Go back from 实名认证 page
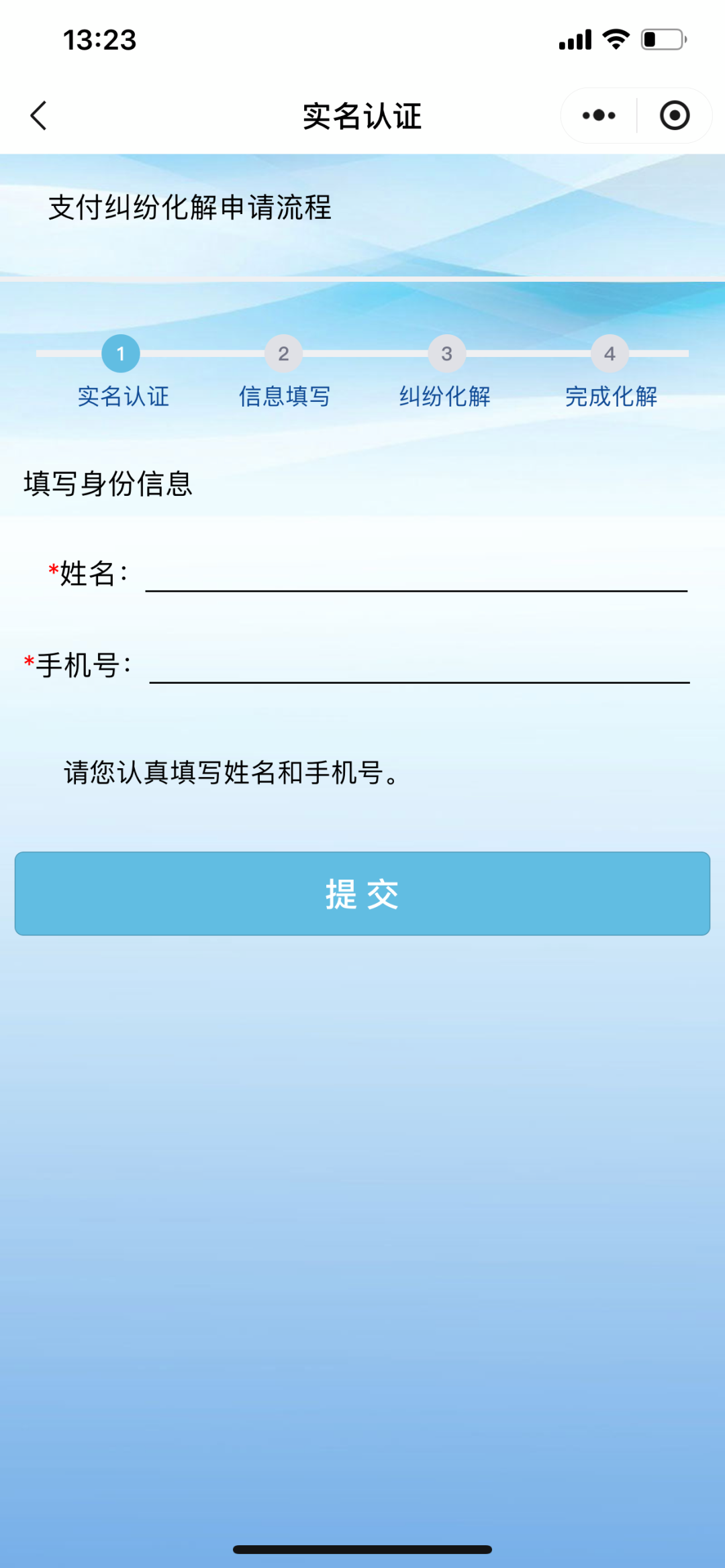 [x=39, y=115]
